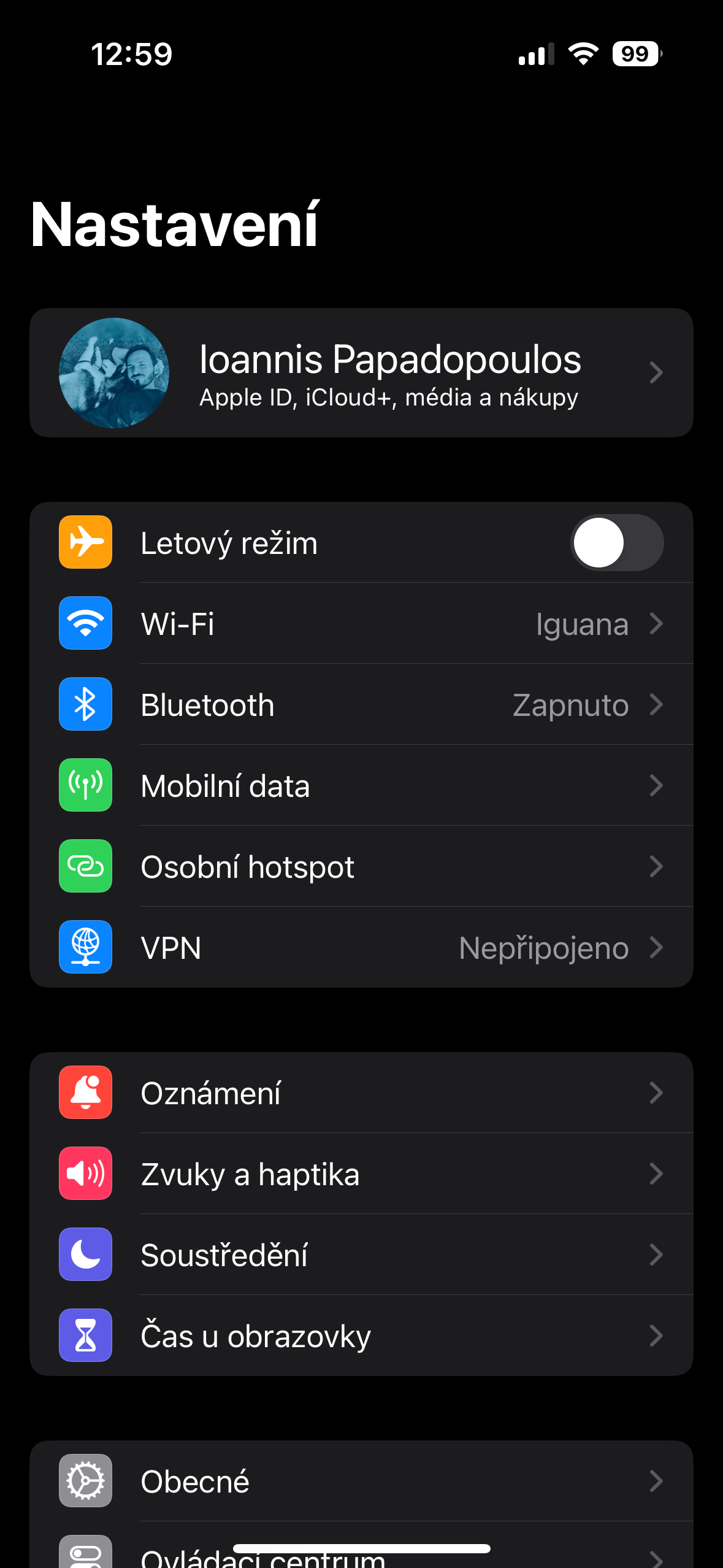Tap the VPN globe icon

click(x=85, y=947)
